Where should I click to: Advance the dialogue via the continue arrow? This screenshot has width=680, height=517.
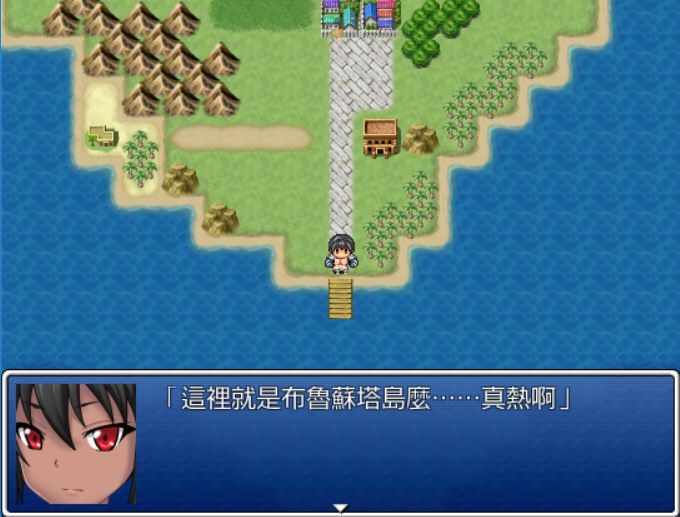tap(340, 508)
